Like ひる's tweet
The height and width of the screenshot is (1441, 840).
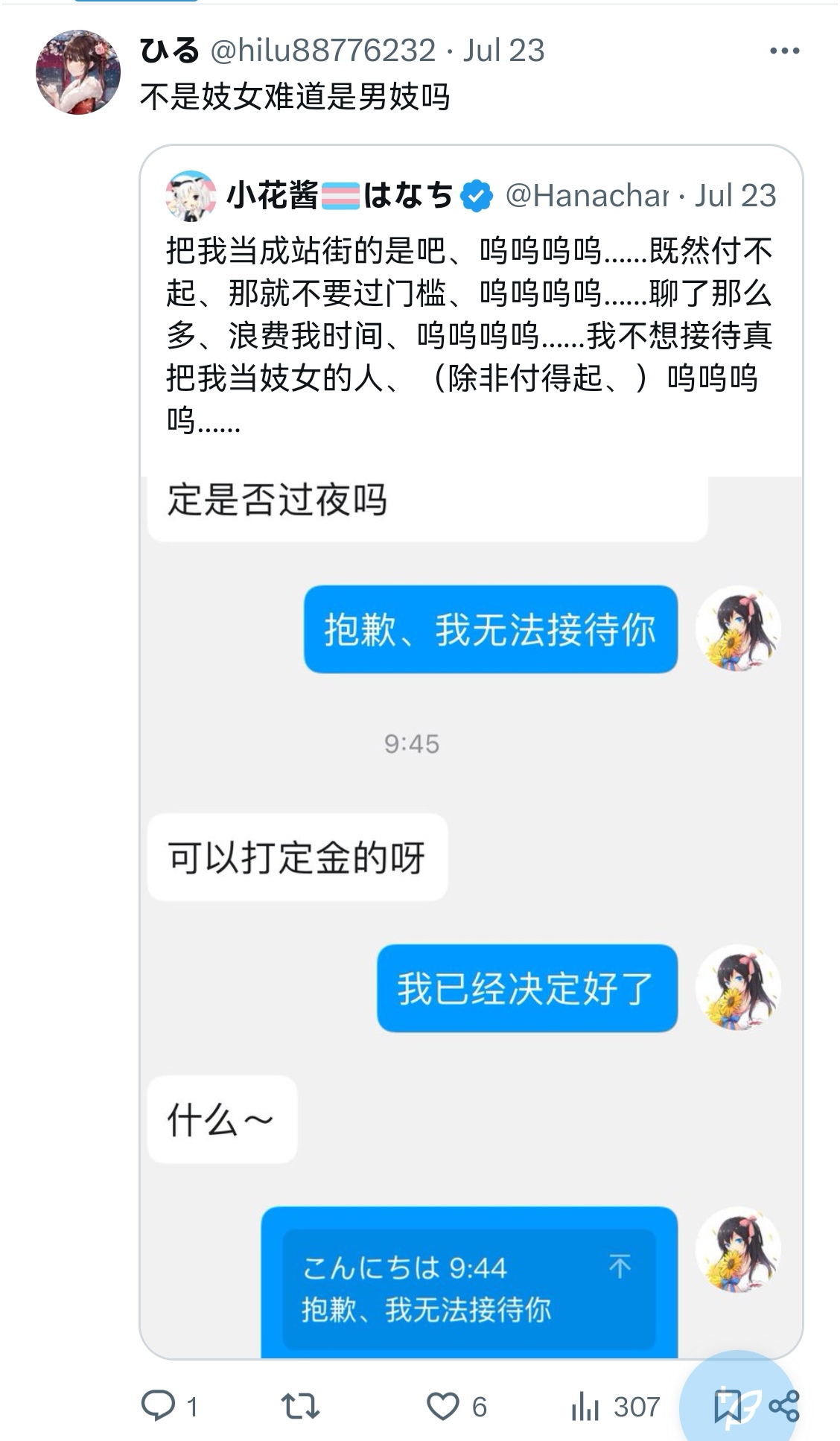442,1405
